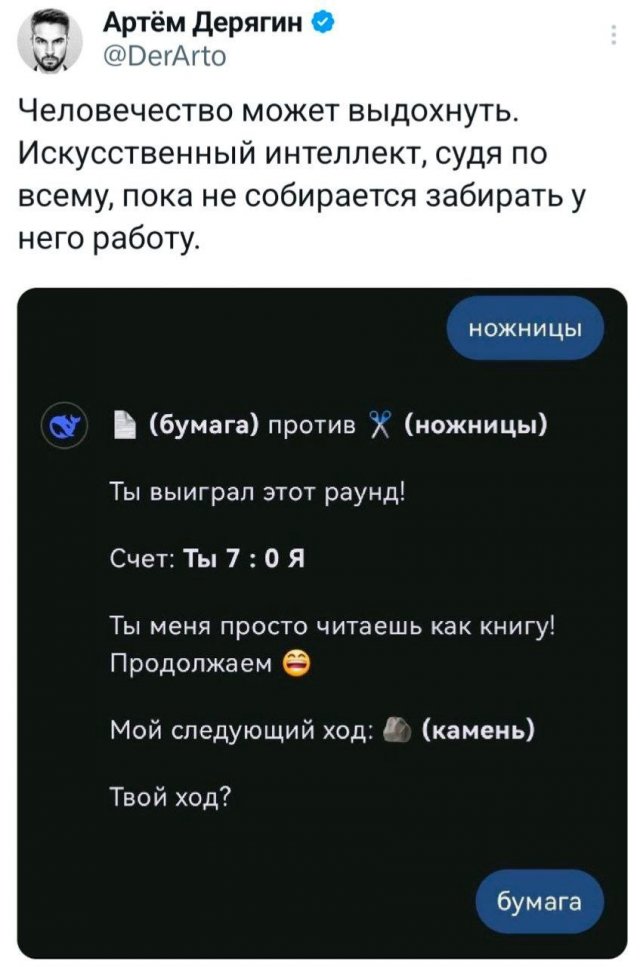Viewport: 640px width, 967px height.
Task: Open the @DerArto profile handle
Action: click(x=167, y=56)
